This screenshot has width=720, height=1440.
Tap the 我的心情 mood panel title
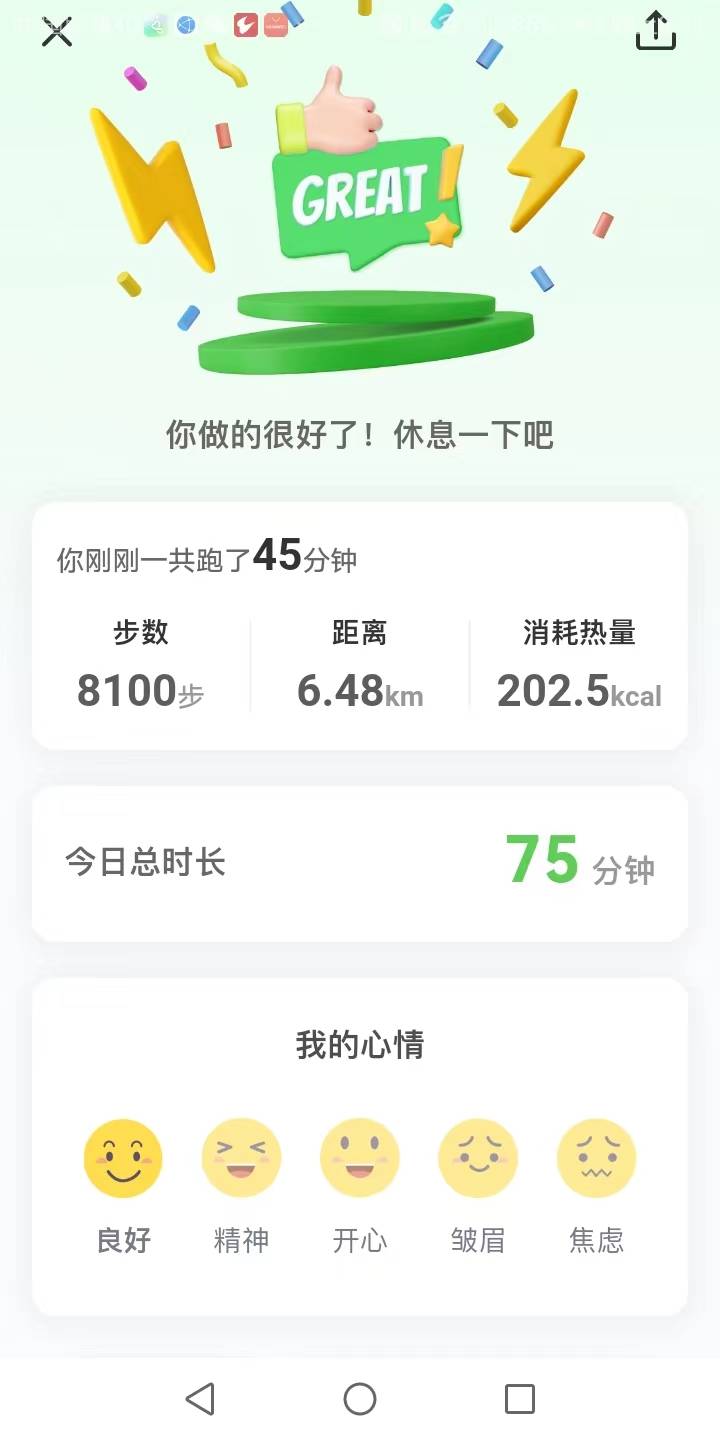[x=360, y=1045]
